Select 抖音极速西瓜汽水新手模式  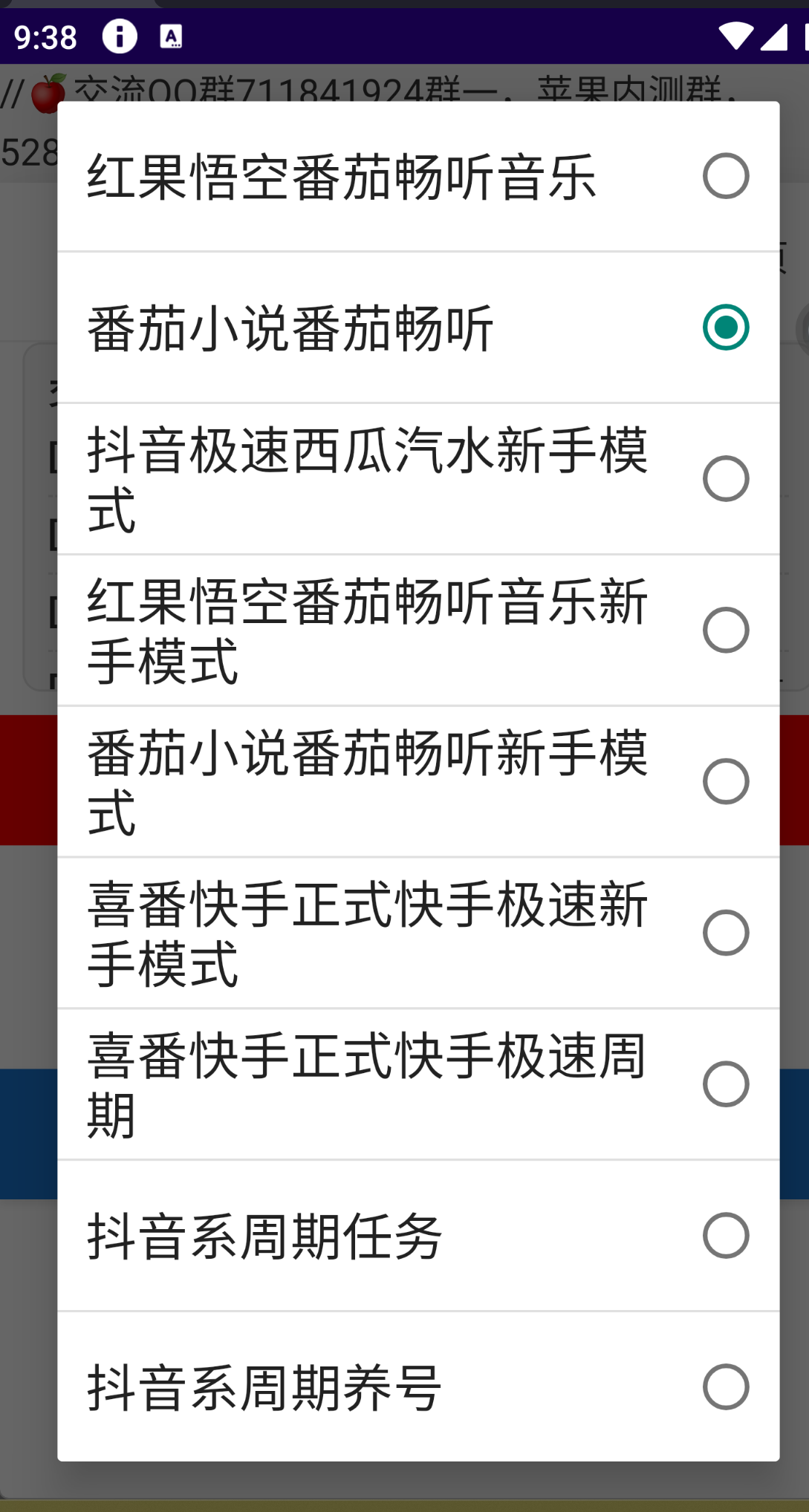(418, 479)
